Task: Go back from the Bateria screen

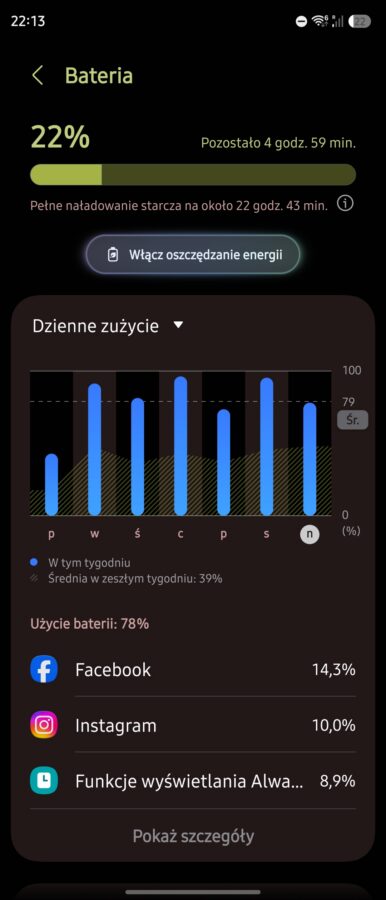Action: (x=38, y=76)
